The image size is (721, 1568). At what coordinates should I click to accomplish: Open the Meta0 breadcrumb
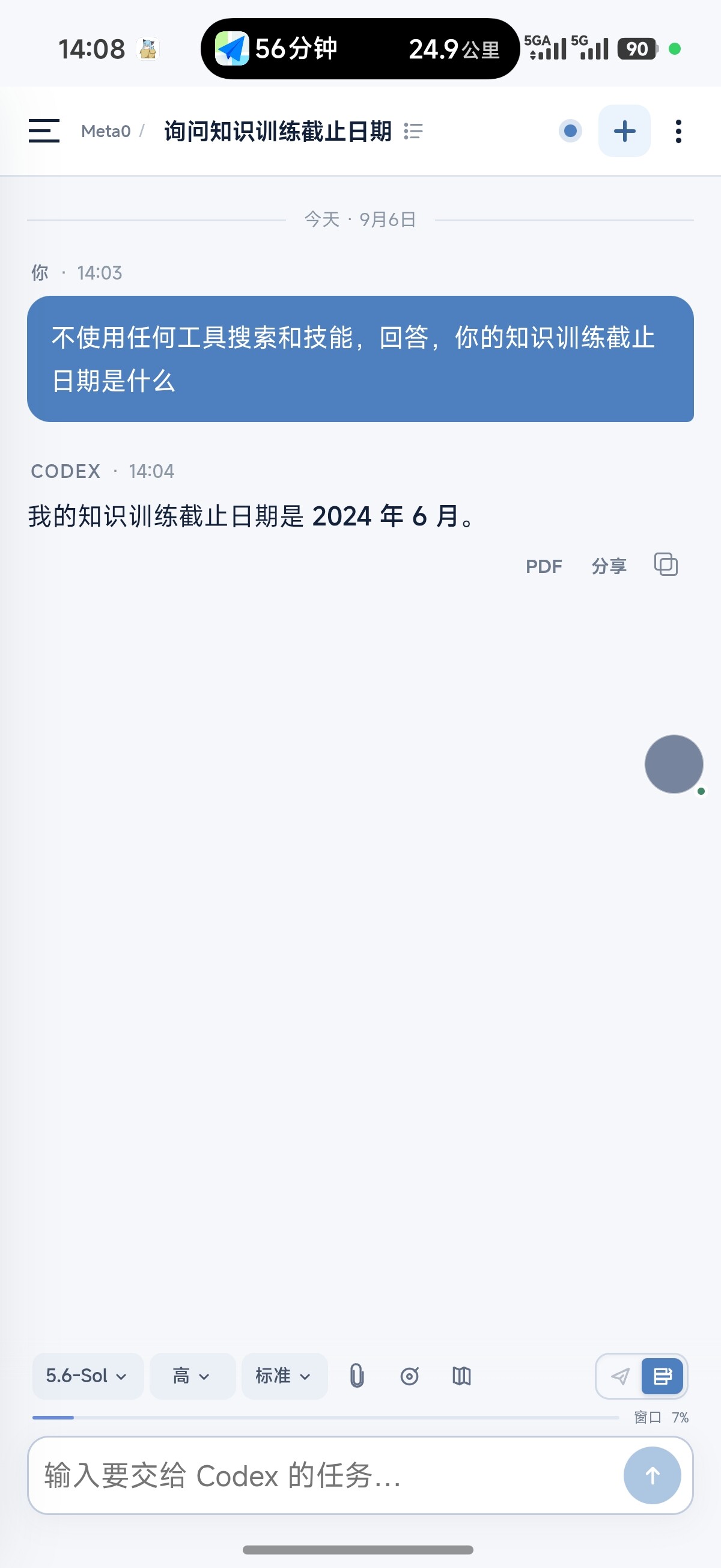coord(106,131)
